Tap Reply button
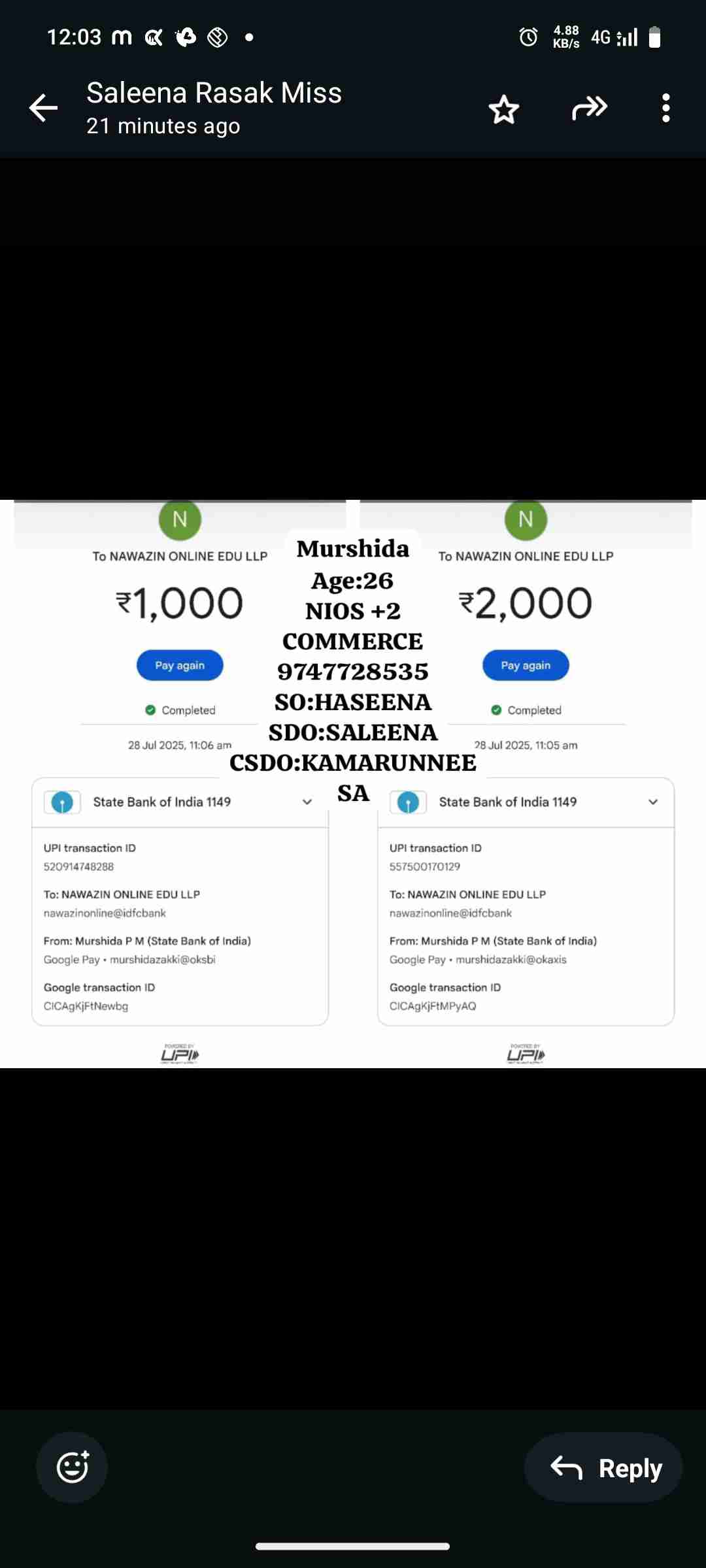This screenshot has width=706, height=1568. 603,1468
